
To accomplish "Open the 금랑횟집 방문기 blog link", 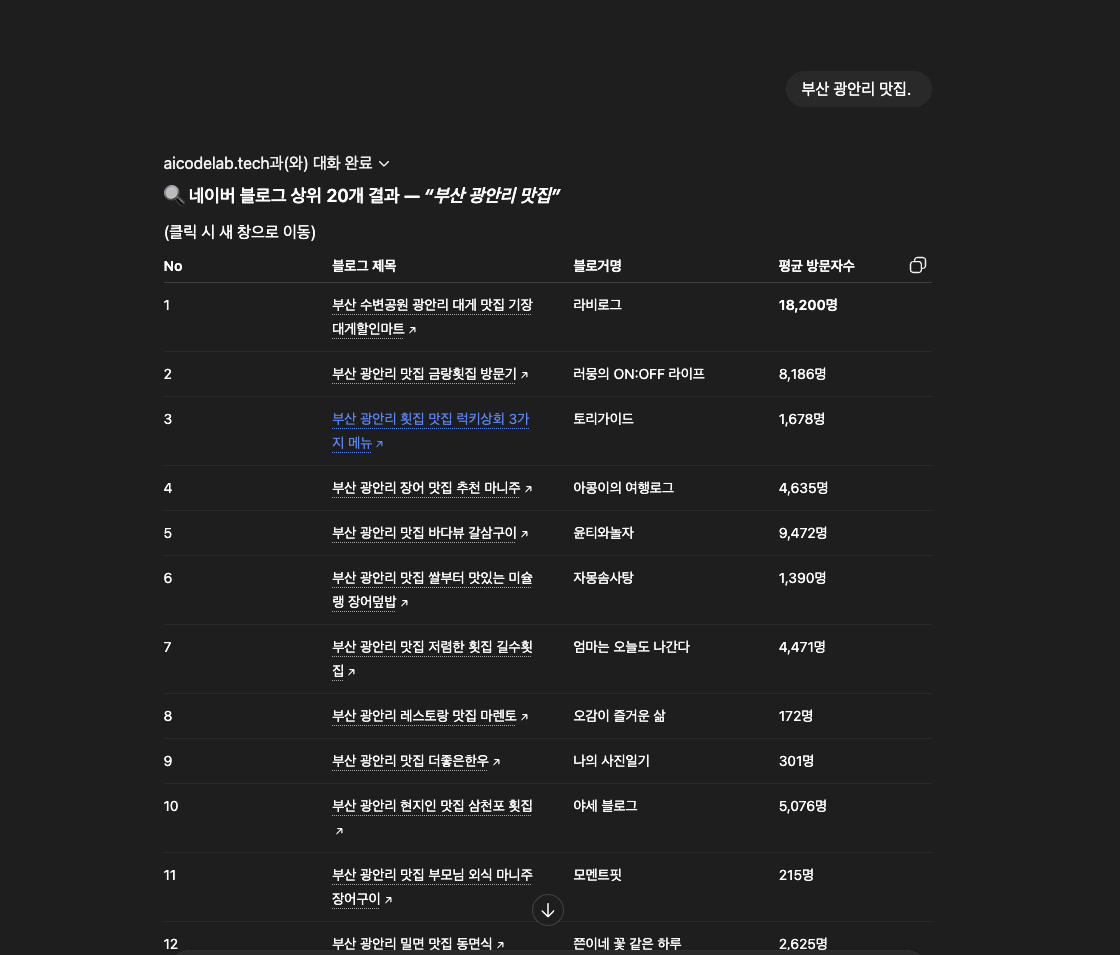I will click(430, 374).
